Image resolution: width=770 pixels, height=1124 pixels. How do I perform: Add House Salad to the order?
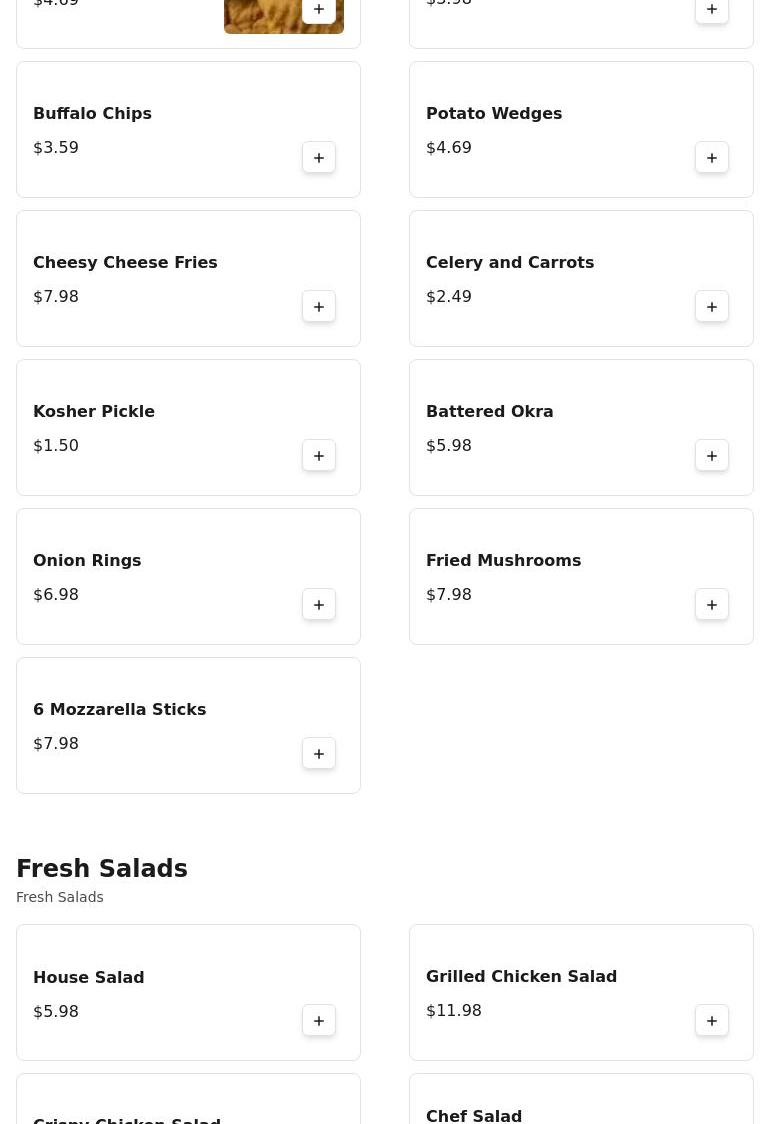coord(319,1021)
